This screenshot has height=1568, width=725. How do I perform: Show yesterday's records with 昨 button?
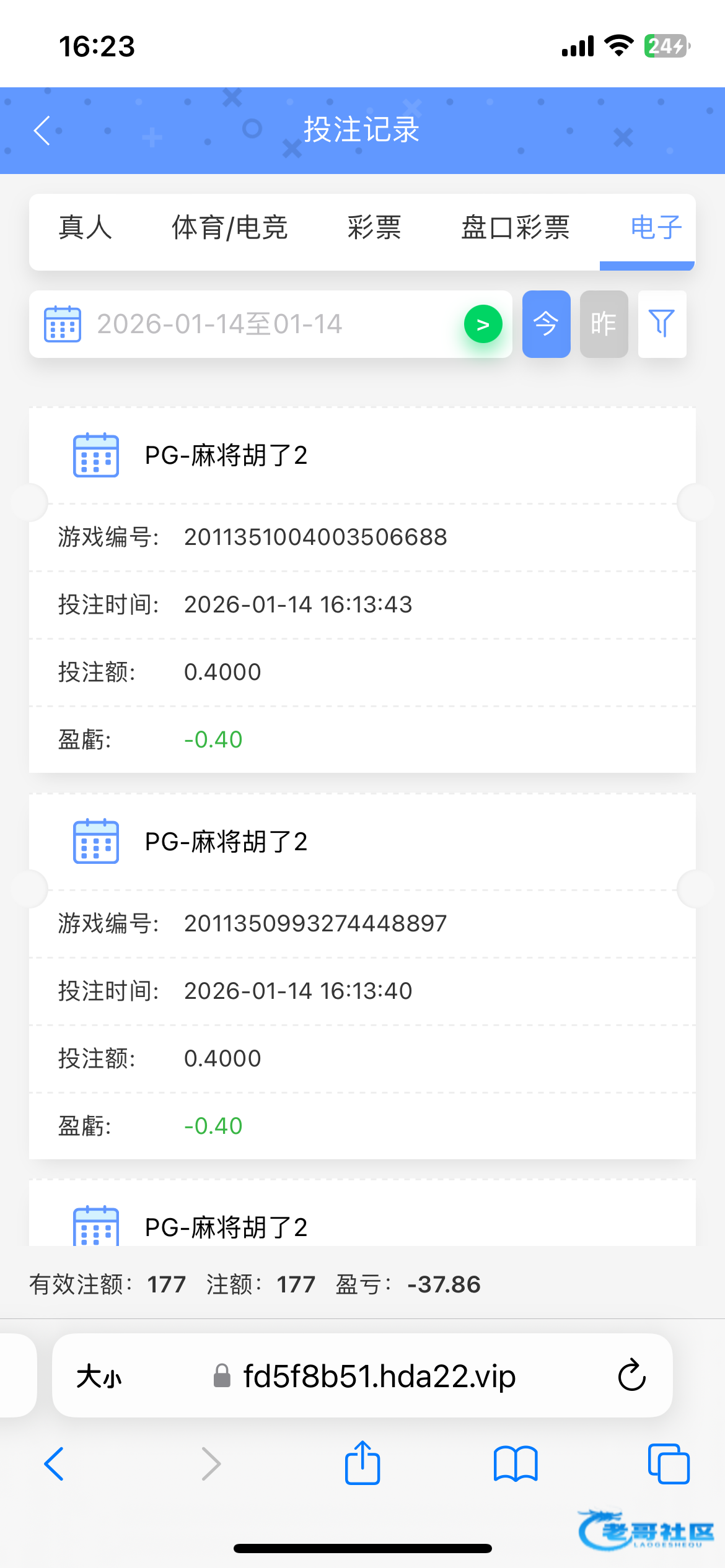click(604, 324)
